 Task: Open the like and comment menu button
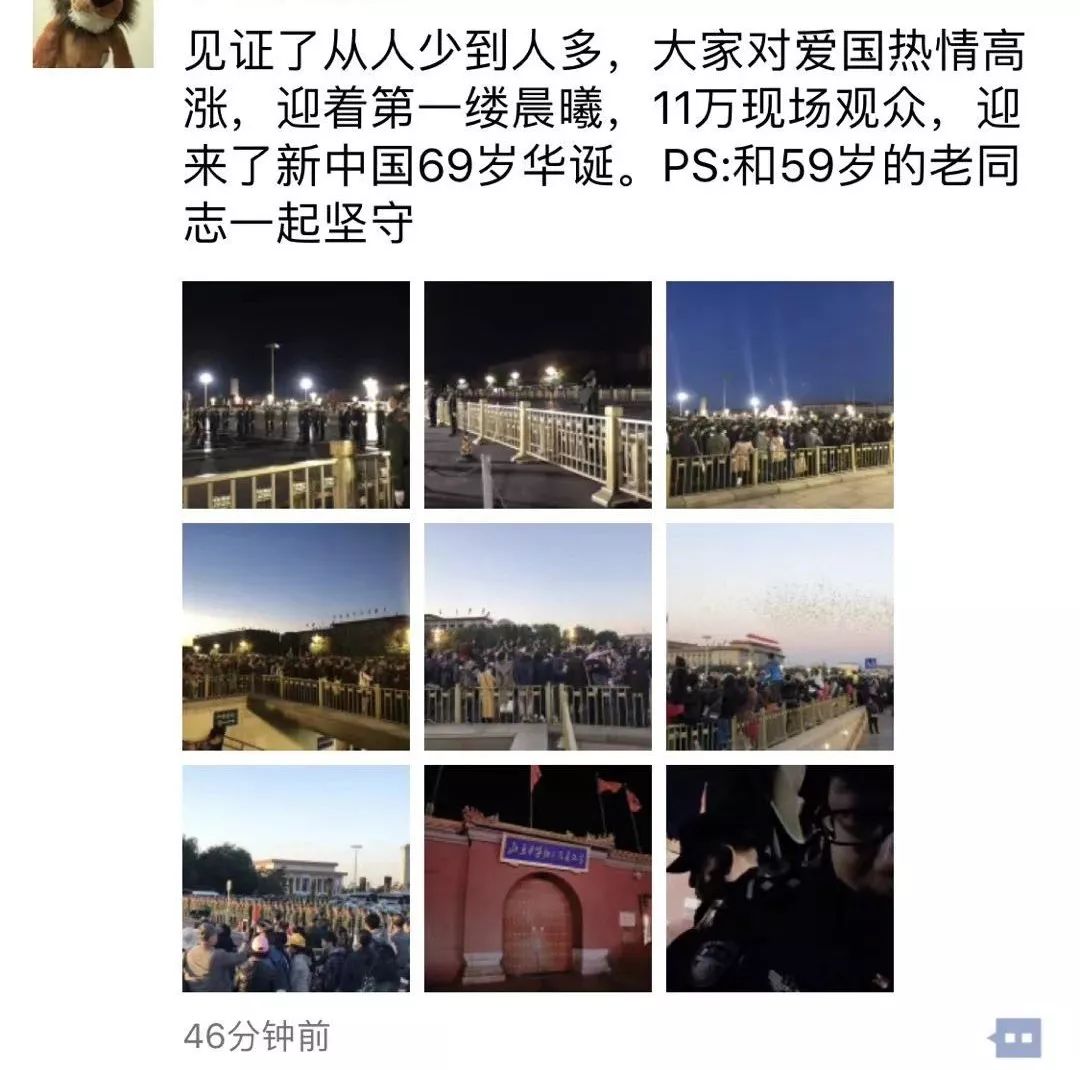coord(1015,1037)
